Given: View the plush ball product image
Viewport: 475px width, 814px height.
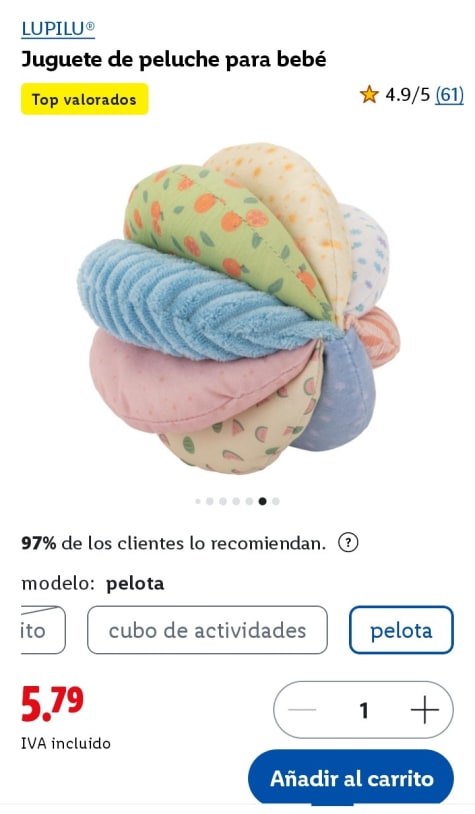Looking at the screenshot, I should 239,309.
